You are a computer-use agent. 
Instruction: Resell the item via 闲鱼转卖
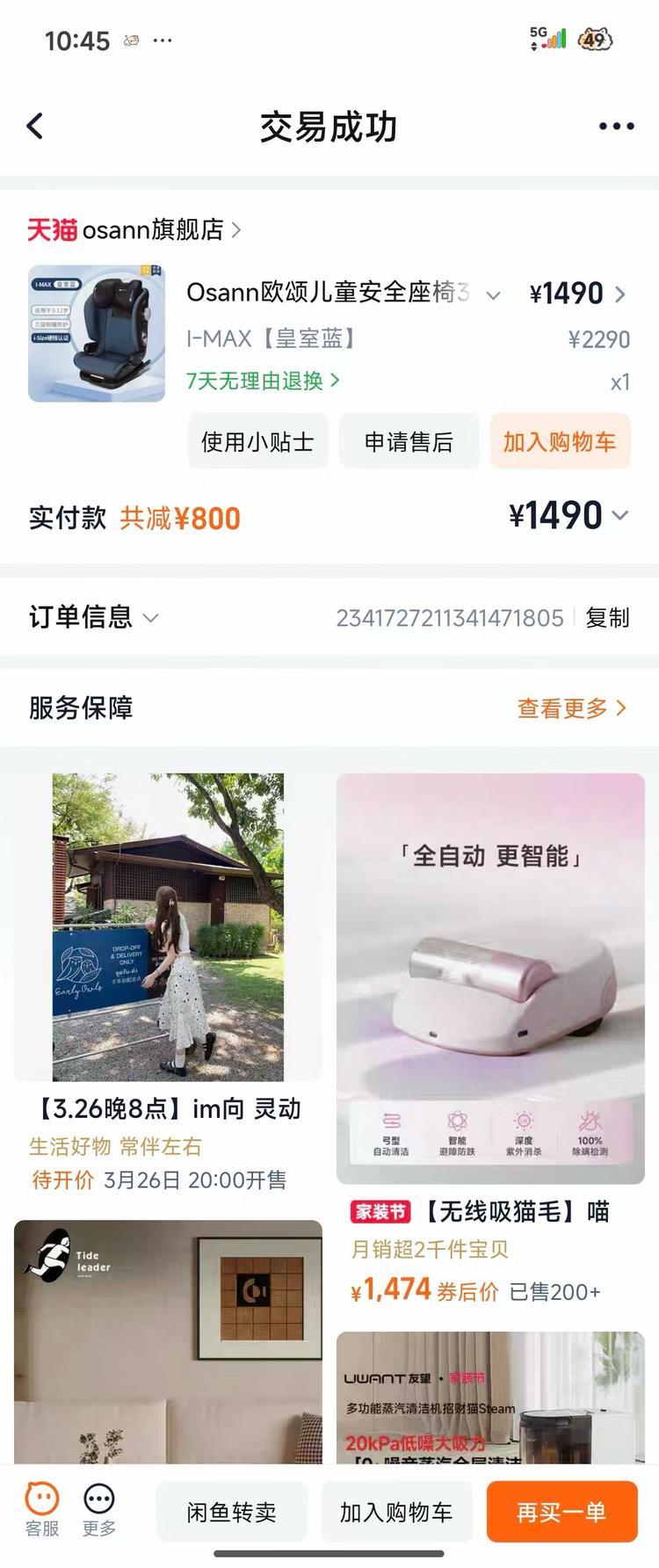(x=232, y=1512)
